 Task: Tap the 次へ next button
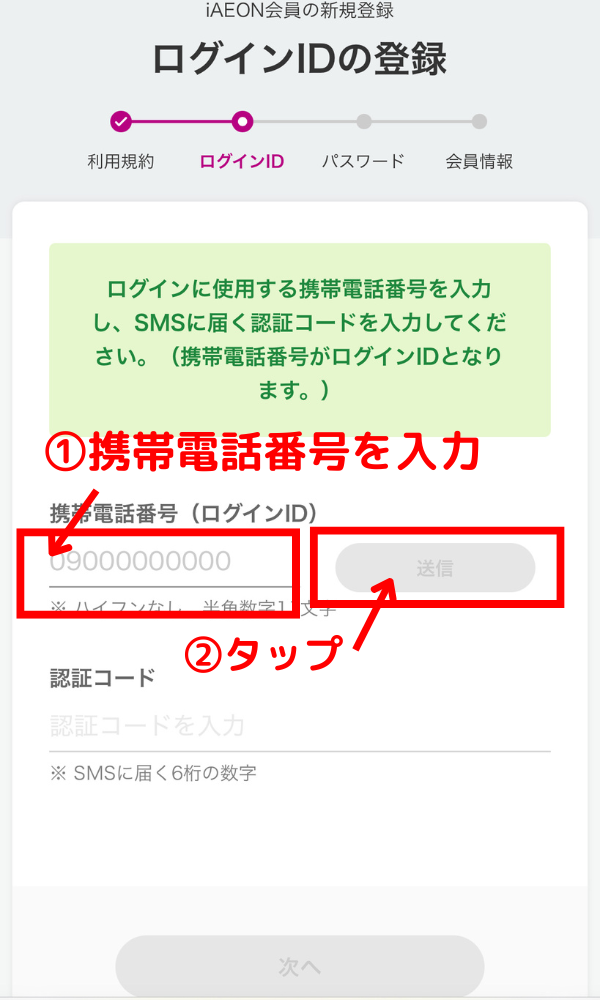coord(300,967)
